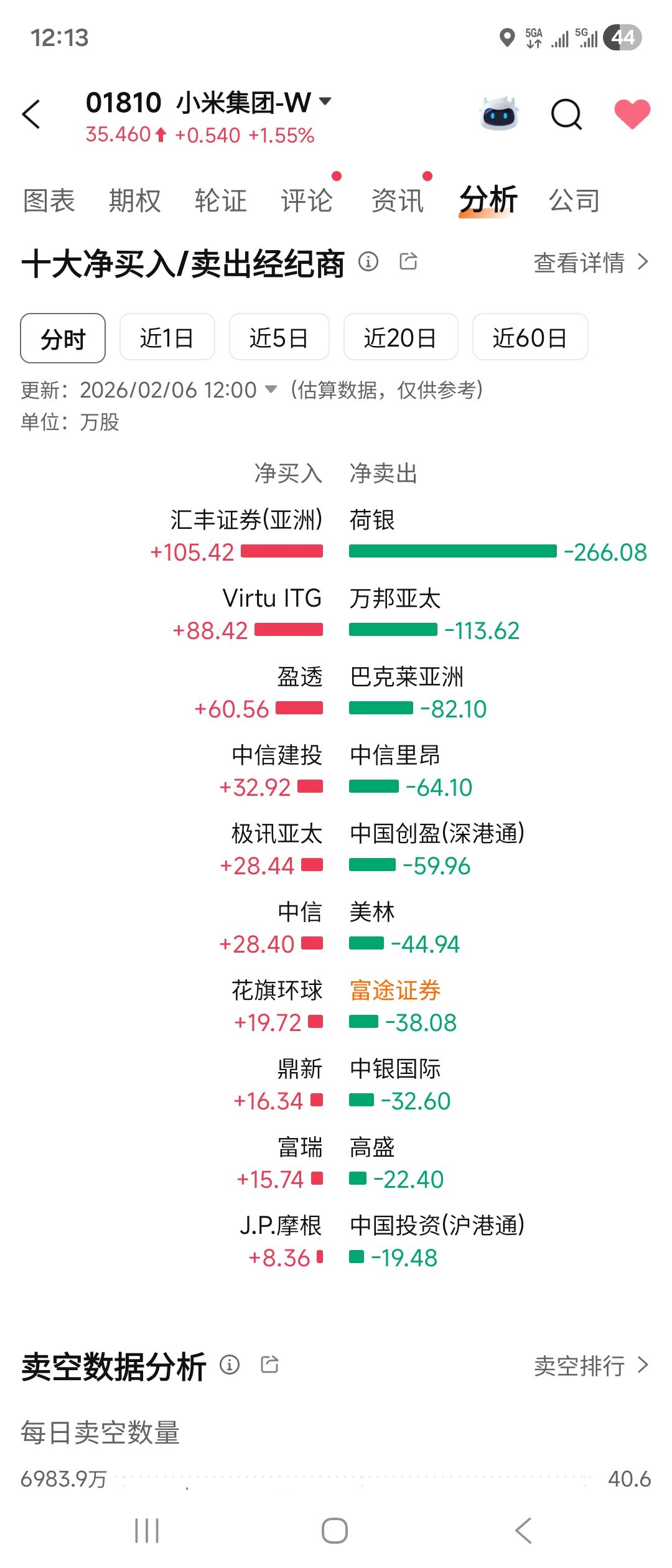View info about 十大净买入/卖出经纪商
Viewport: 672px width, 1568px height.
[x=368, y=261]
